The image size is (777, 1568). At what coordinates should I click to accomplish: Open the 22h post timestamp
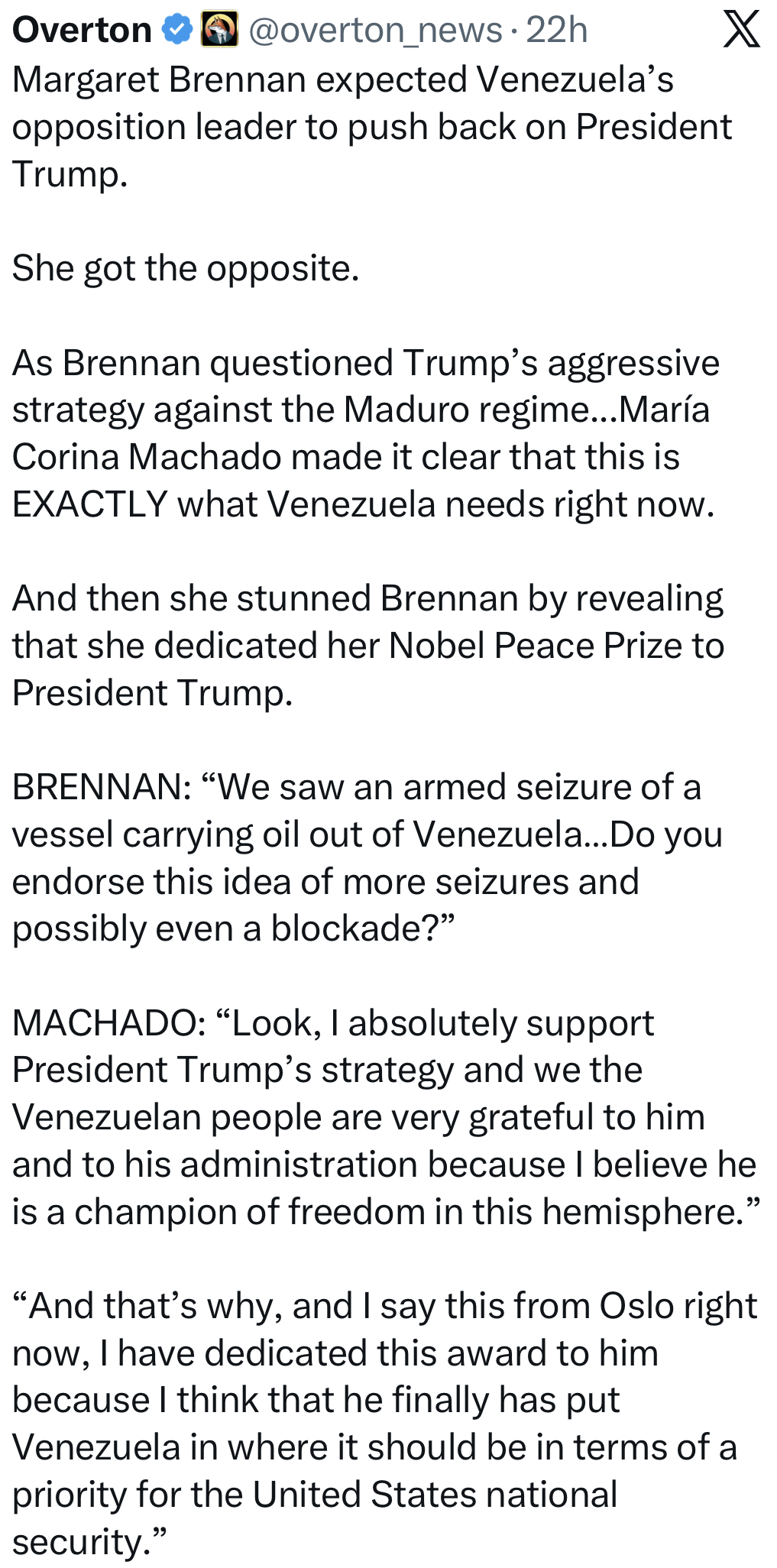(556, 31)
